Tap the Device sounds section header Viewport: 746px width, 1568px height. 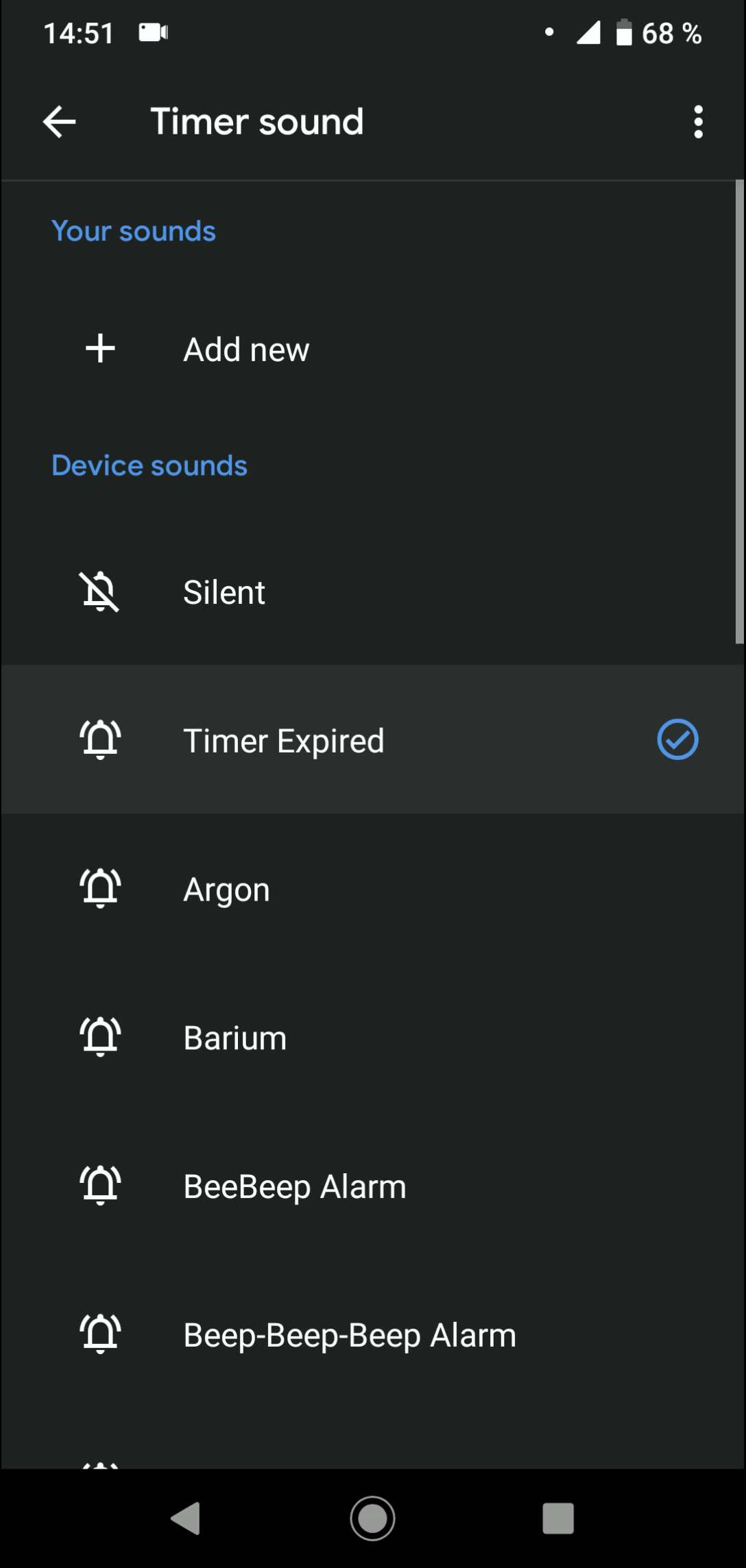149,465
